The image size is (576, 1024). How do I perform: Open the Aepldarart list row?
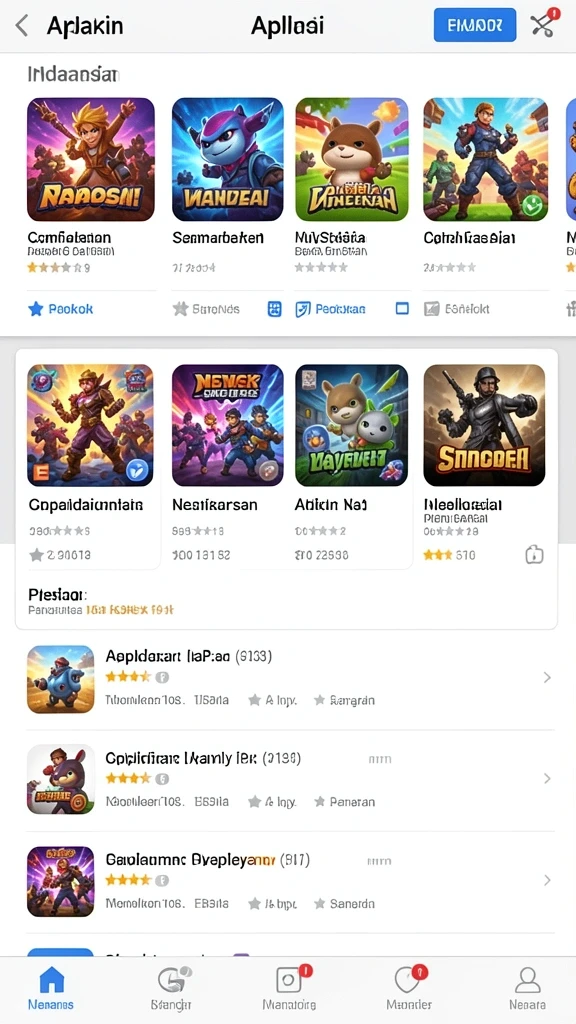290,679
